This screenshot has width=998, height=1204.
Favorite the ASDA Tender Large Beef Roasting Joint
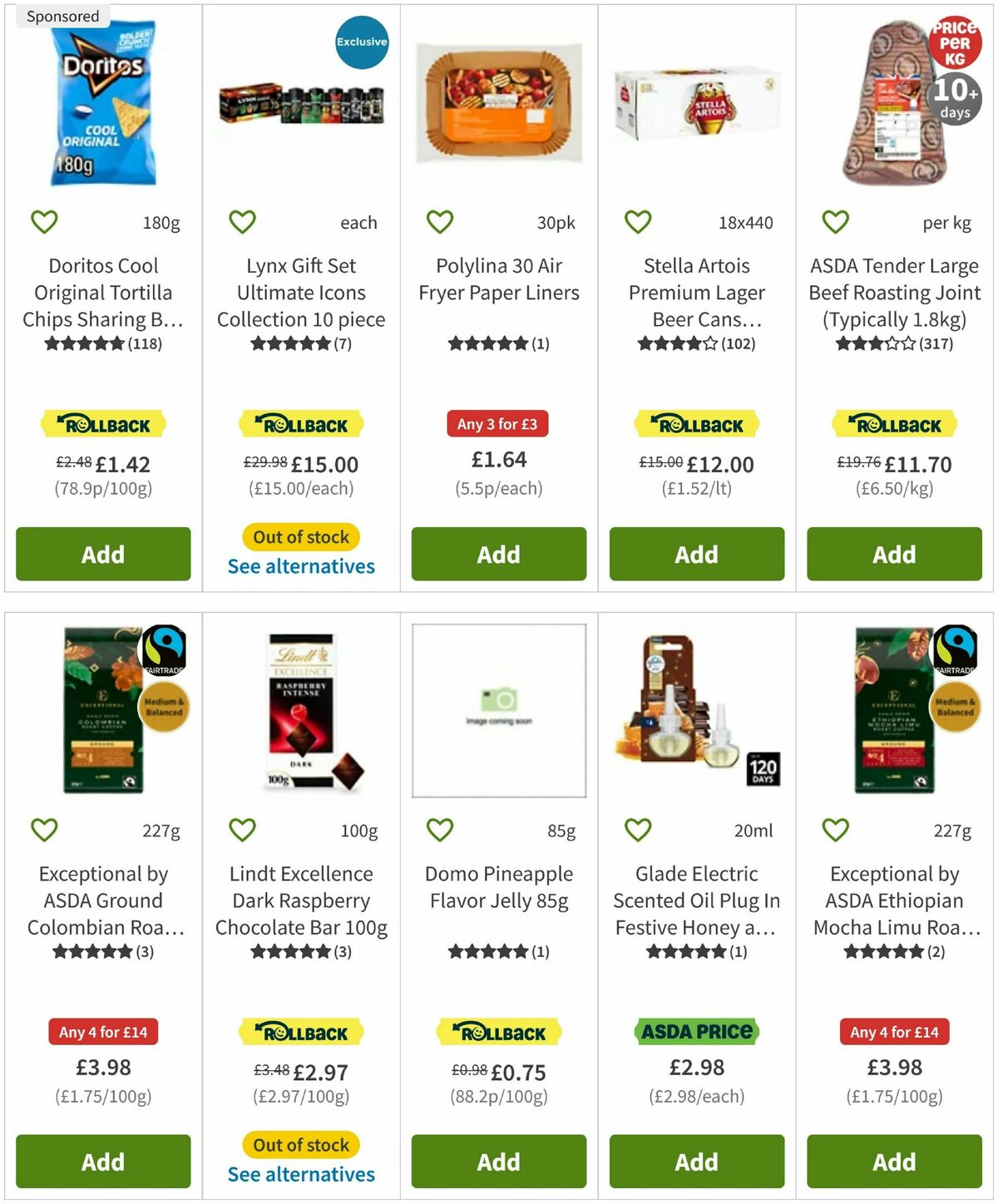point(835,221)
